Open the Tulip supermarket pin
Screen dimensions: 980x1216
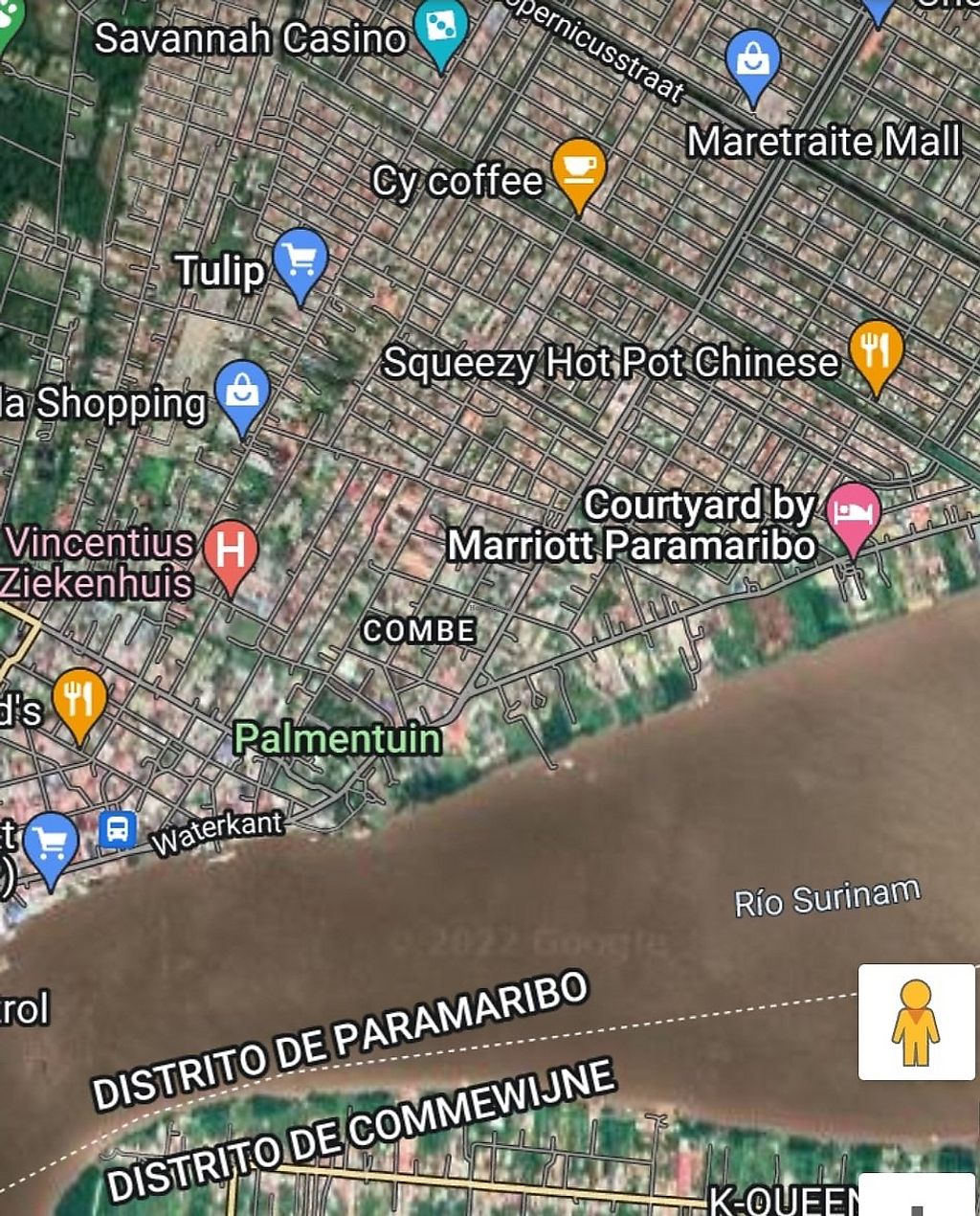(301, 260)
